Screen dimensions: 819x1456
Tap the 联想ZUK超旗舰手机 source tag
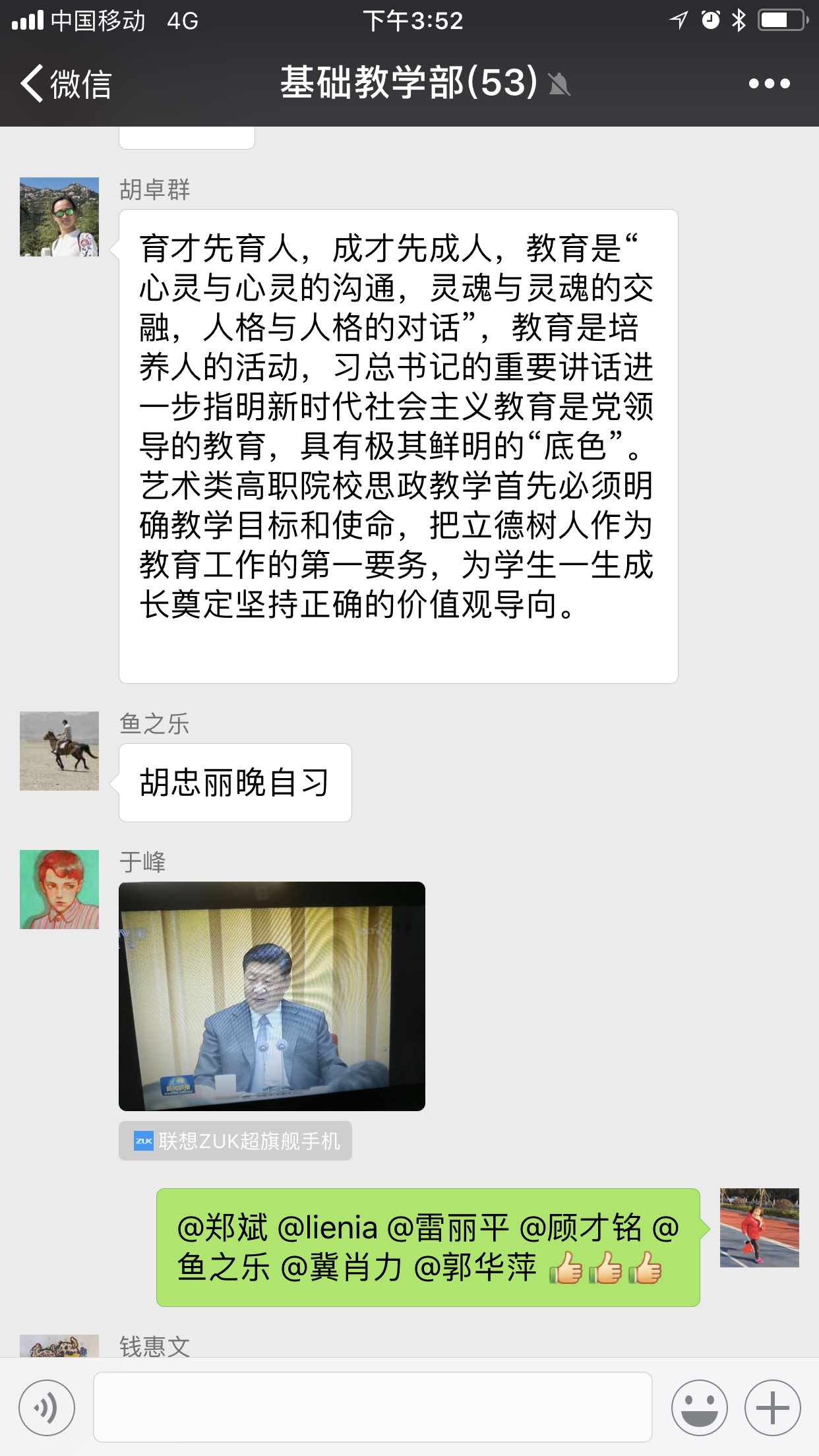point(235,1141)
